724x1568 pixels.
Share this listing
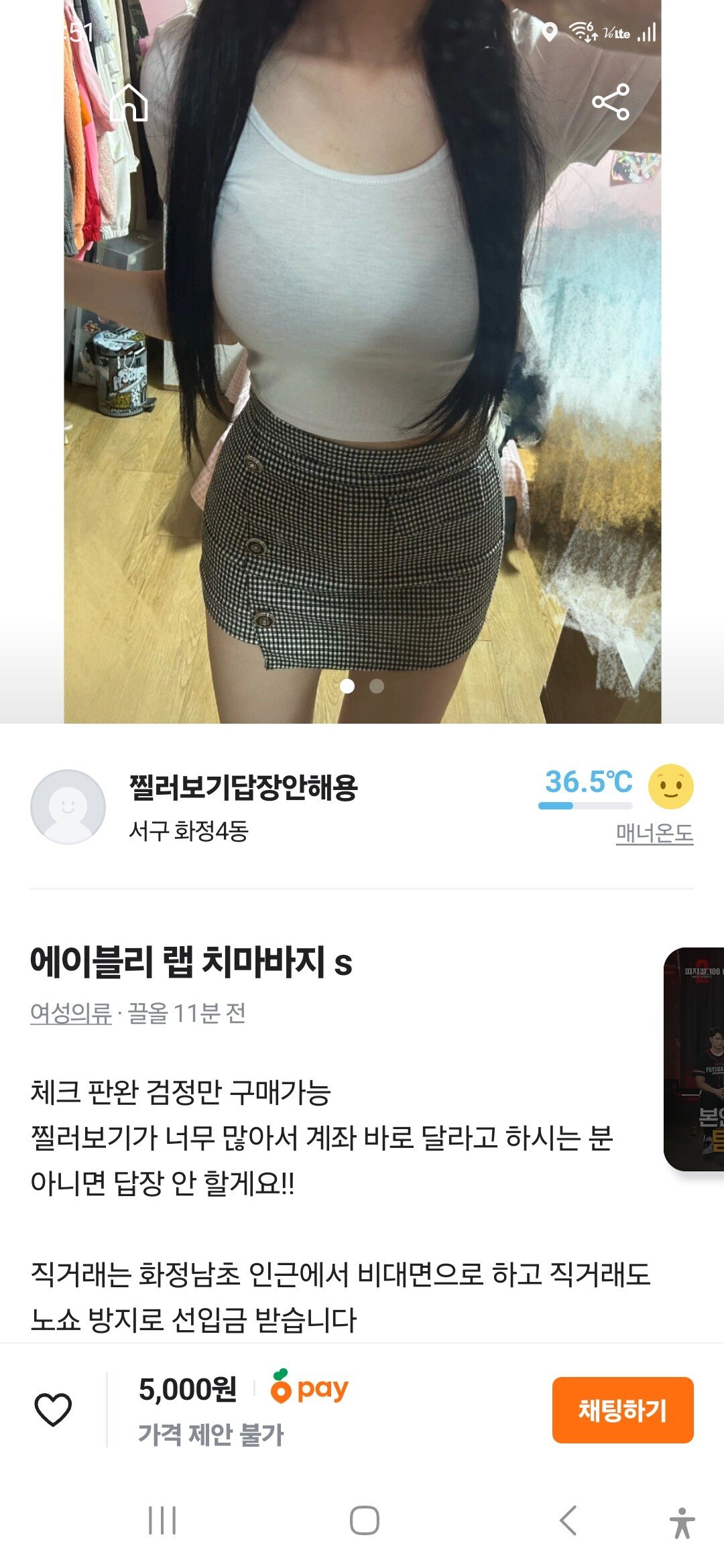click(610, 102)
